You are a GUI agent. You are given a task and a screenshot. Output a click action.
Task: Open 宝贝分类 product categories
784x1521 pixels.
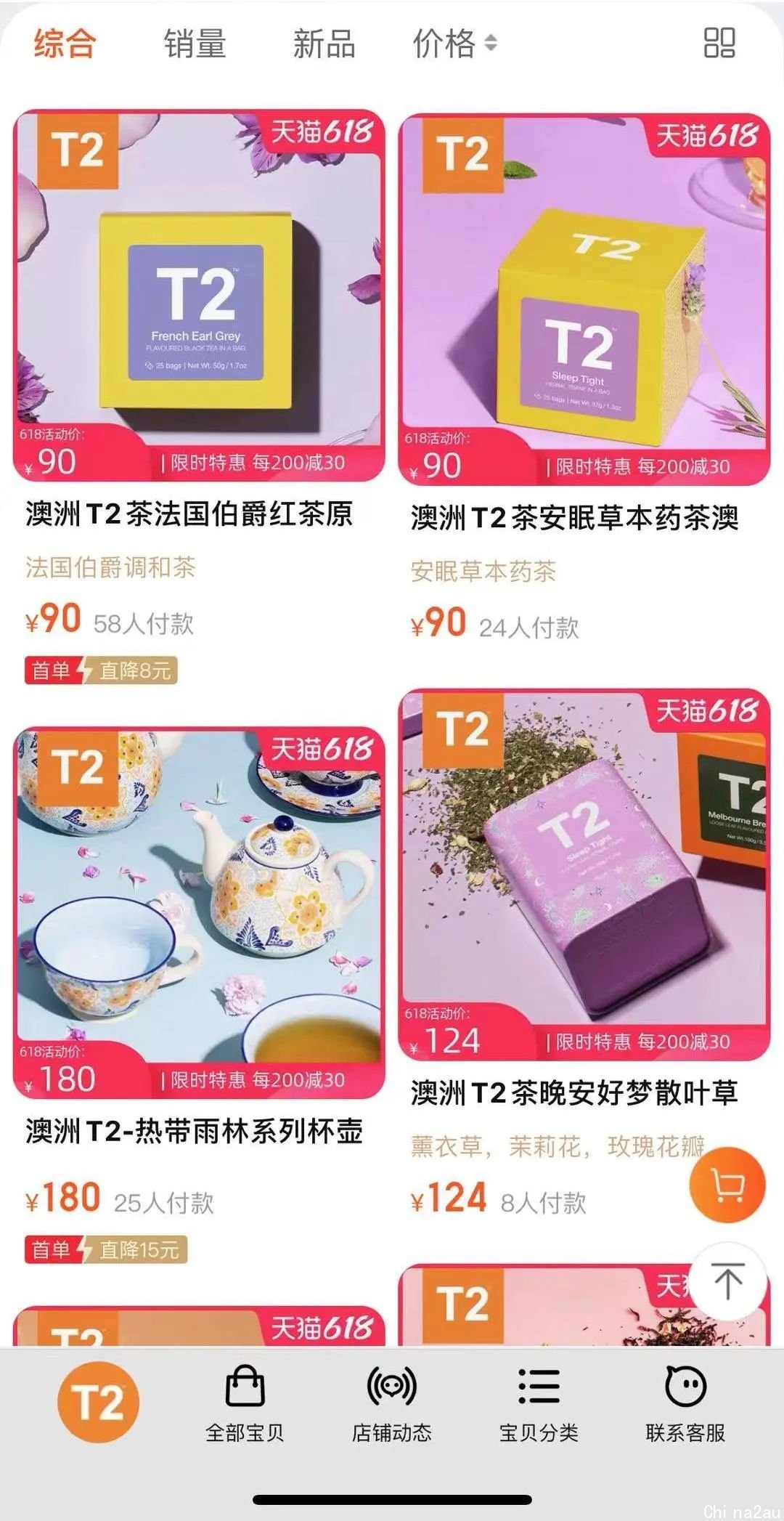coord(539,1404)
